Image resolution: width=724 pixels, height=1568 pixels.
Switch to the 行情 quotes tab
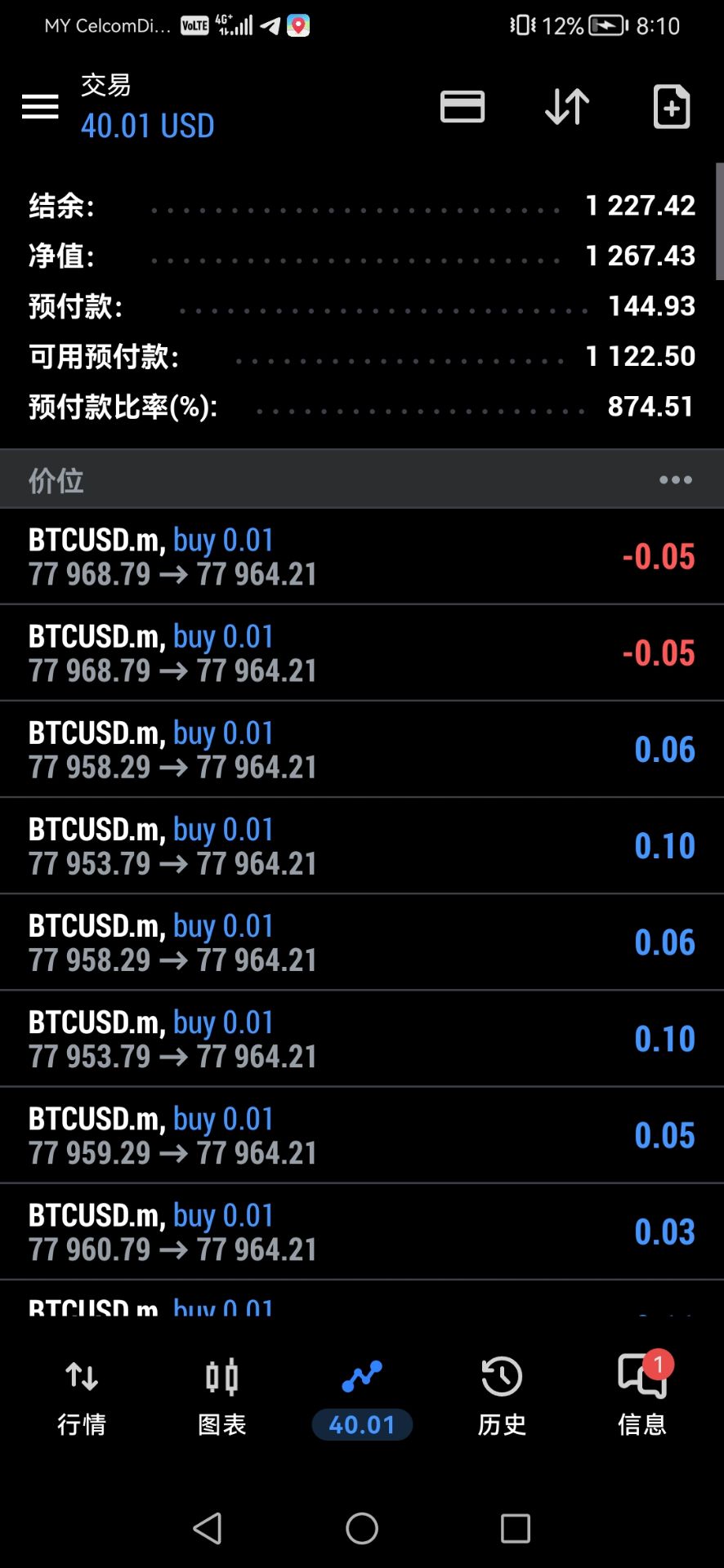pos(82,1397)
